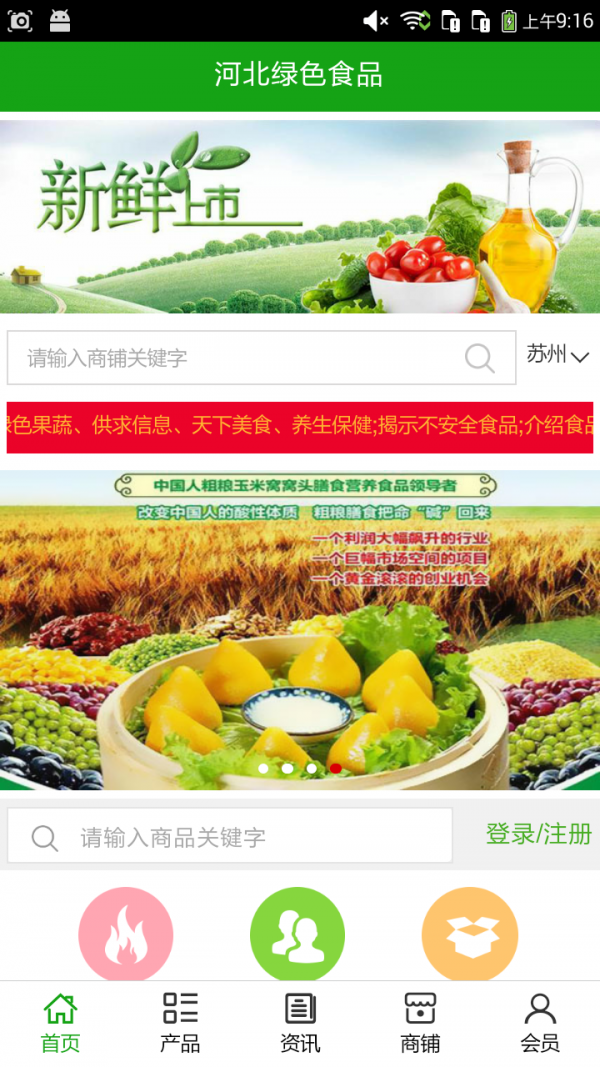Open the corn food carousel banner
Image resolution: width=600 pixels, height=1067 pixels.
300,630
